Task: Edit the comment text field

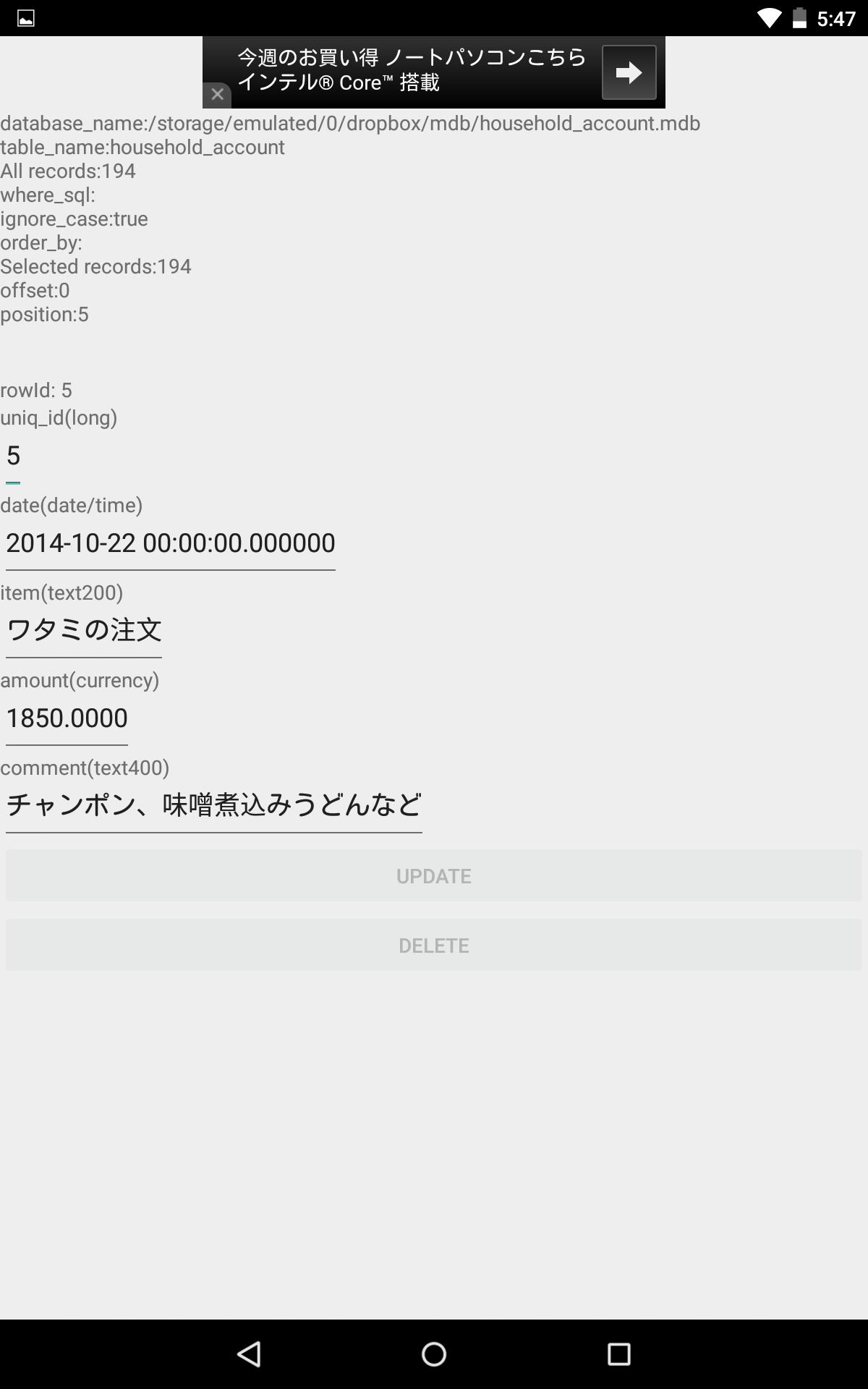Action: pyautogui.click(x=213, y=805)
